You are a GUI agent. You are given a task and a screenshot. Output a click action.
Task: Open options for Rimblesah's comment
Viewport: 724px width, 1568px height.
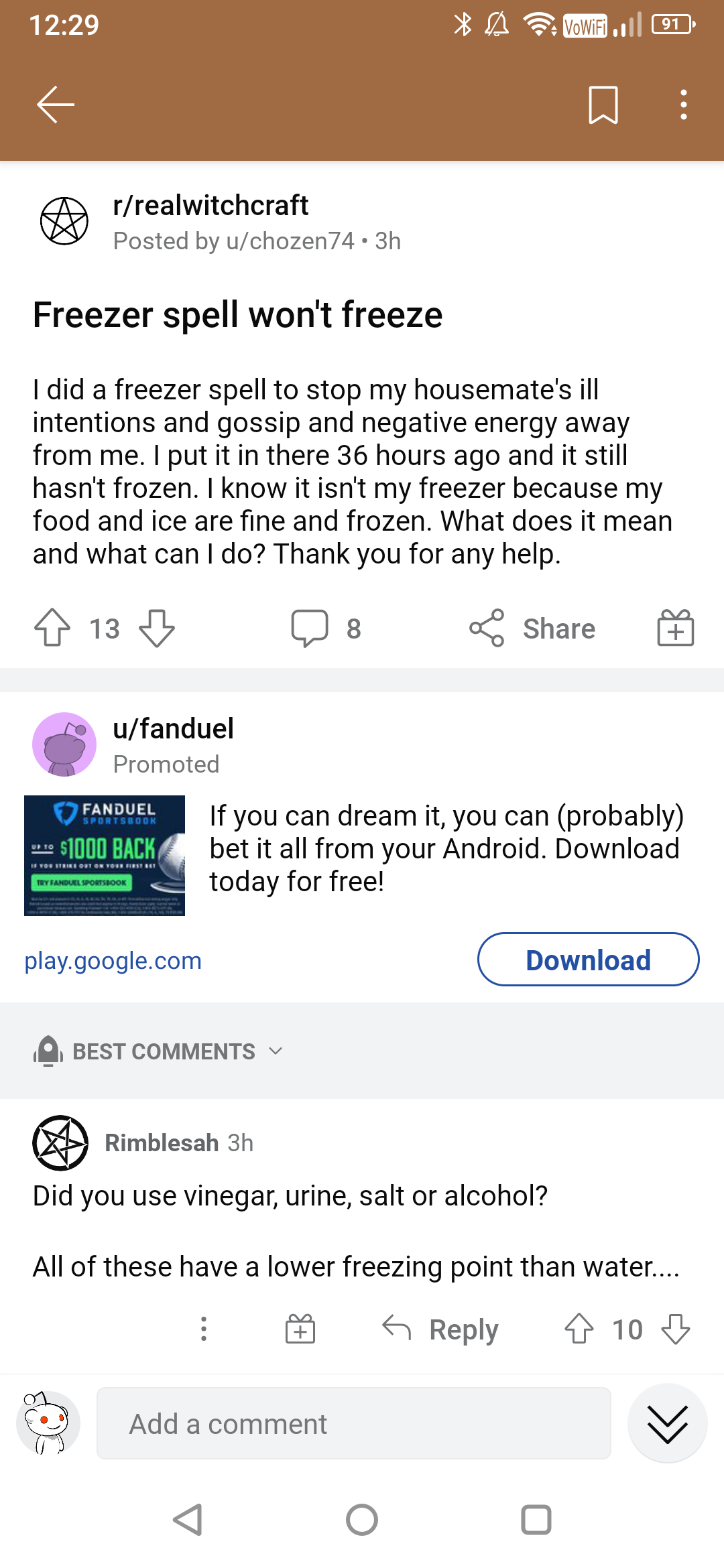click(204, 1329)
